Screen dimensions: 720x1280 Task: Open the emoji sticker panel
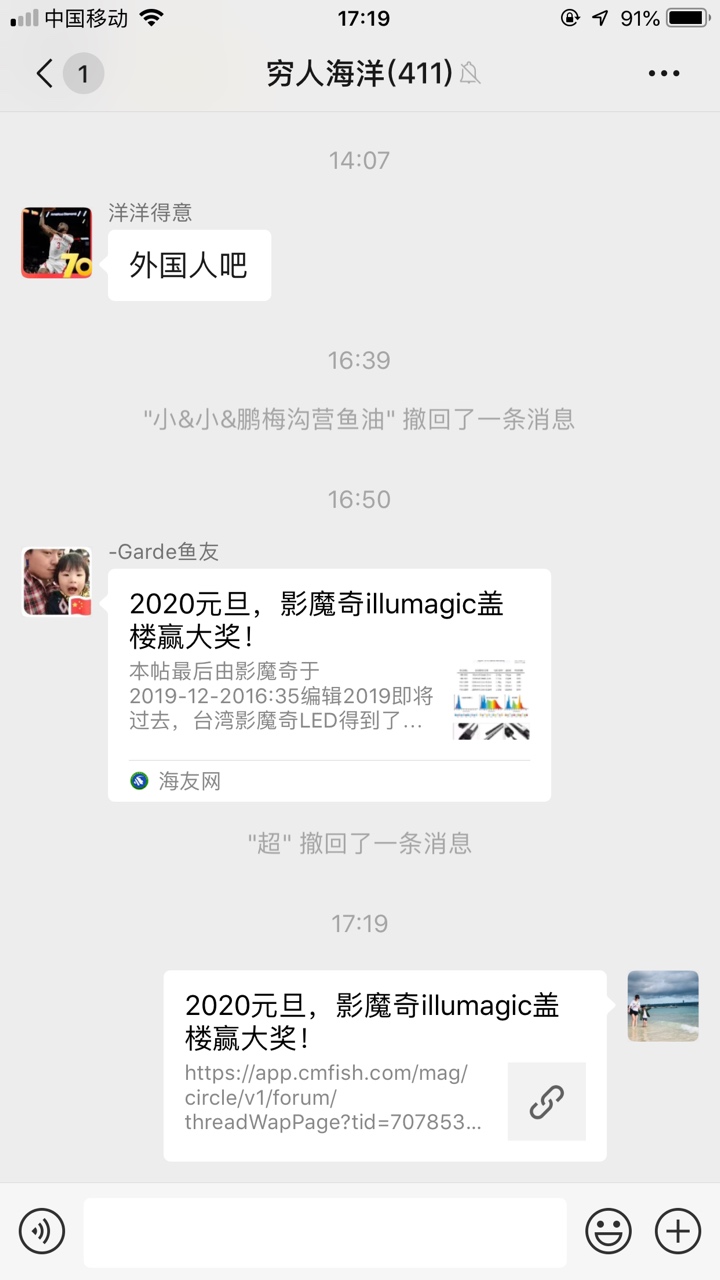click(608, 1230)
